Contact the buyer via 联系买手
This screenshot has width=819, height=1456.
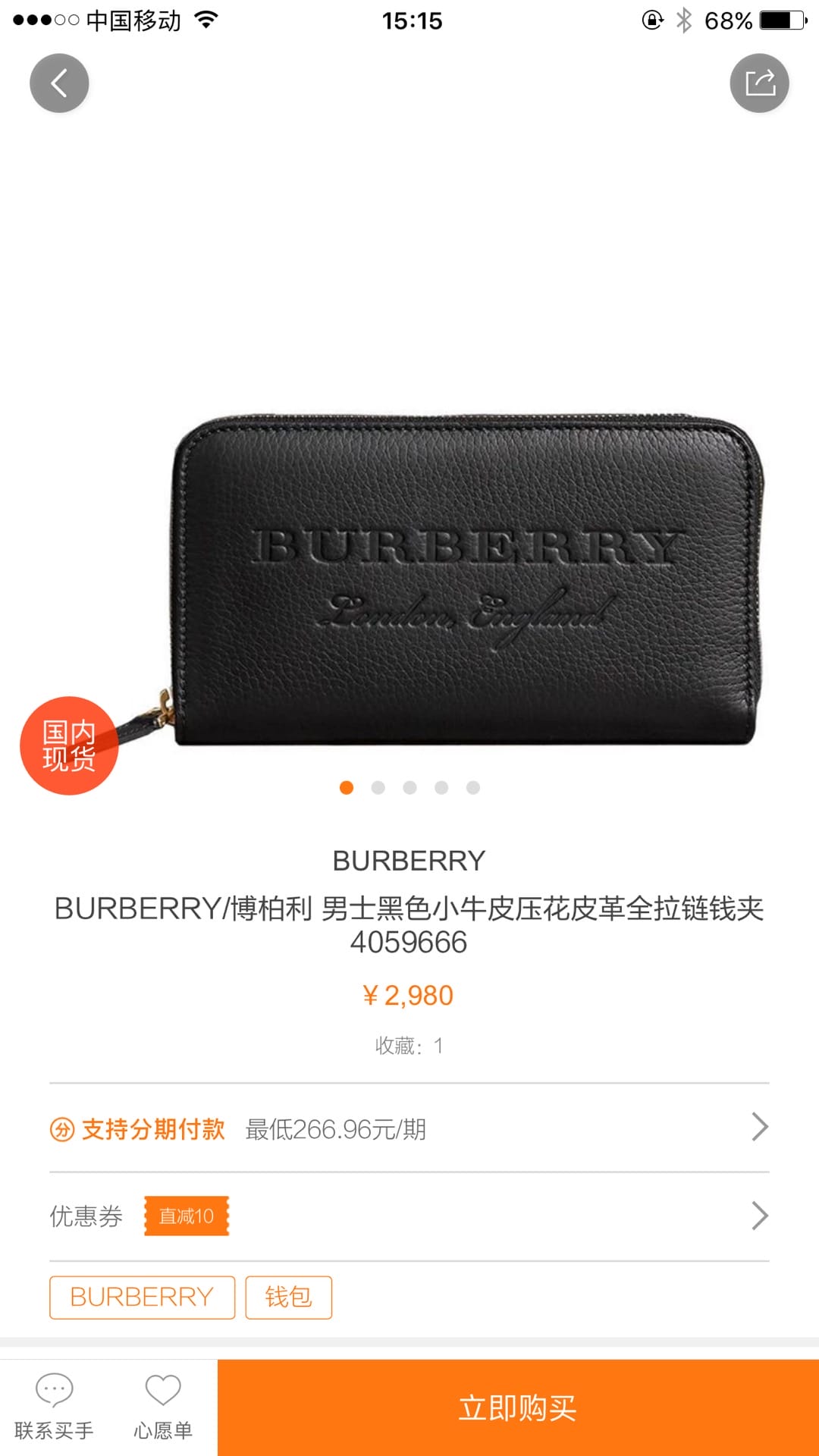tap(54, 1407)
